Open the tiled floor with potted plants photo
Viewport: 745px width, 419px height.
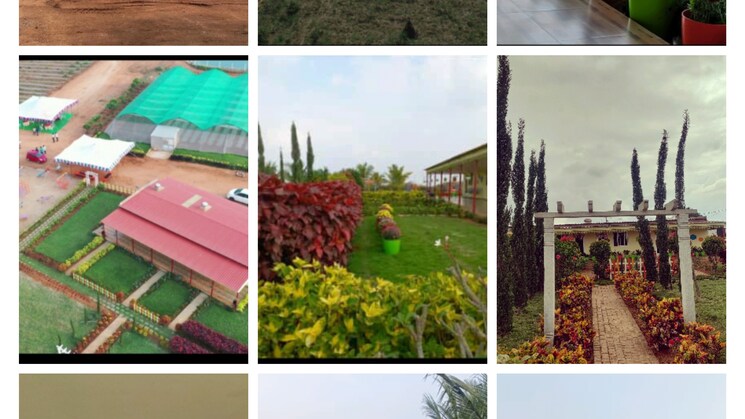click(611, 22)
